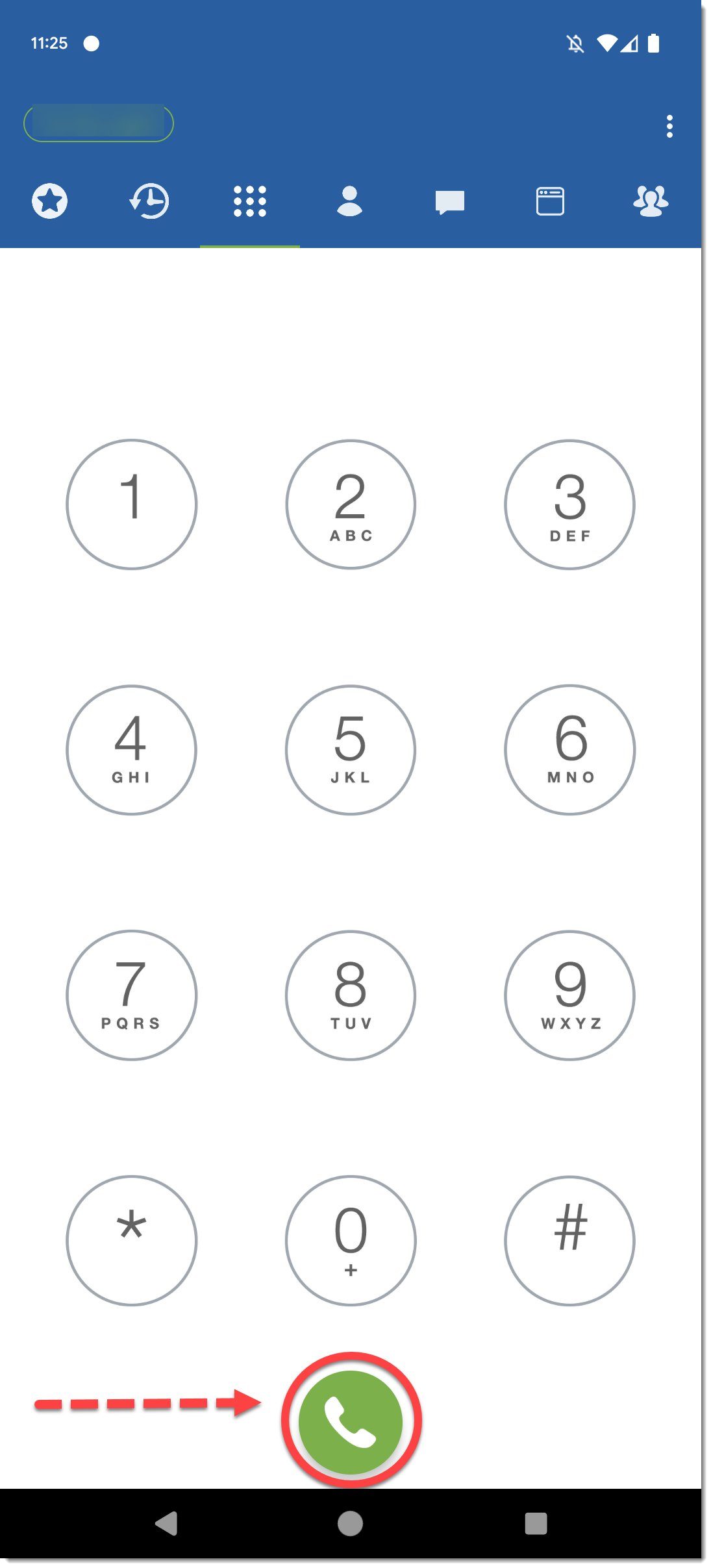Enter the star key
The width and height of the screenshot is (711, 1568).
coord(132,1240)
